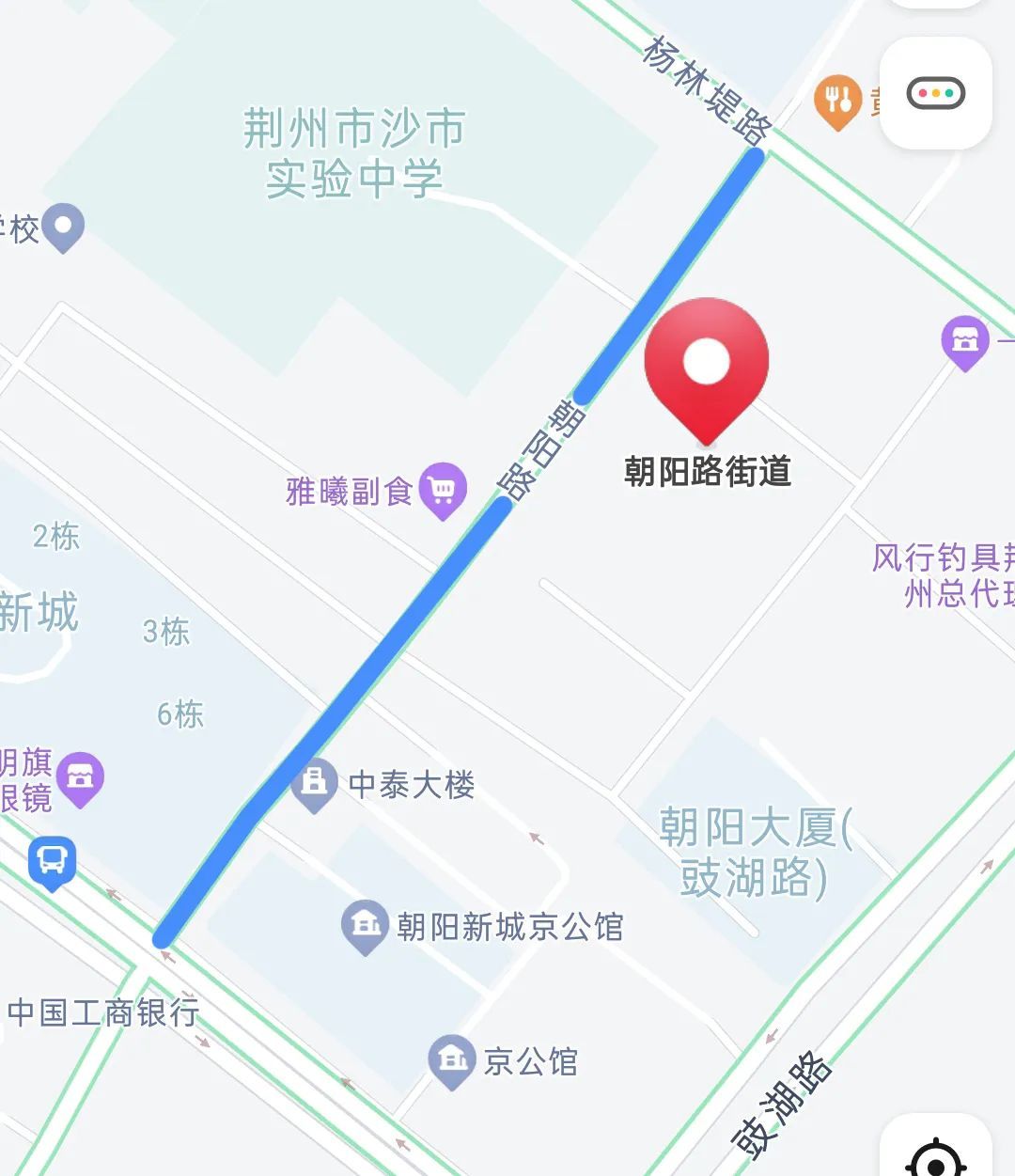Open the 雅曦副食 shop marker

[x=443, y=489]
